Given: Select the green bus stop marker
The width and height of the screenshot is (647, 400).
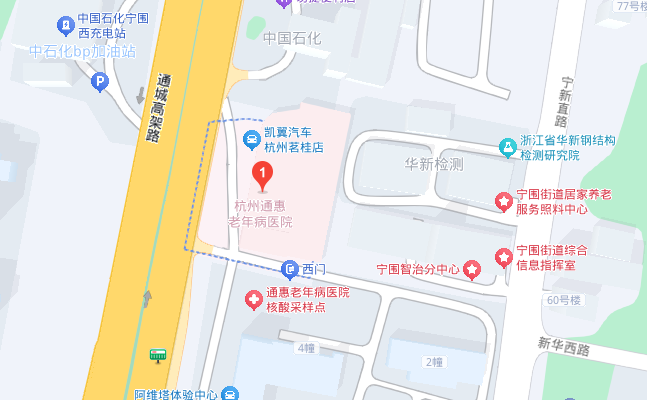Looking at the screenshot, I should tap(157, 354).
